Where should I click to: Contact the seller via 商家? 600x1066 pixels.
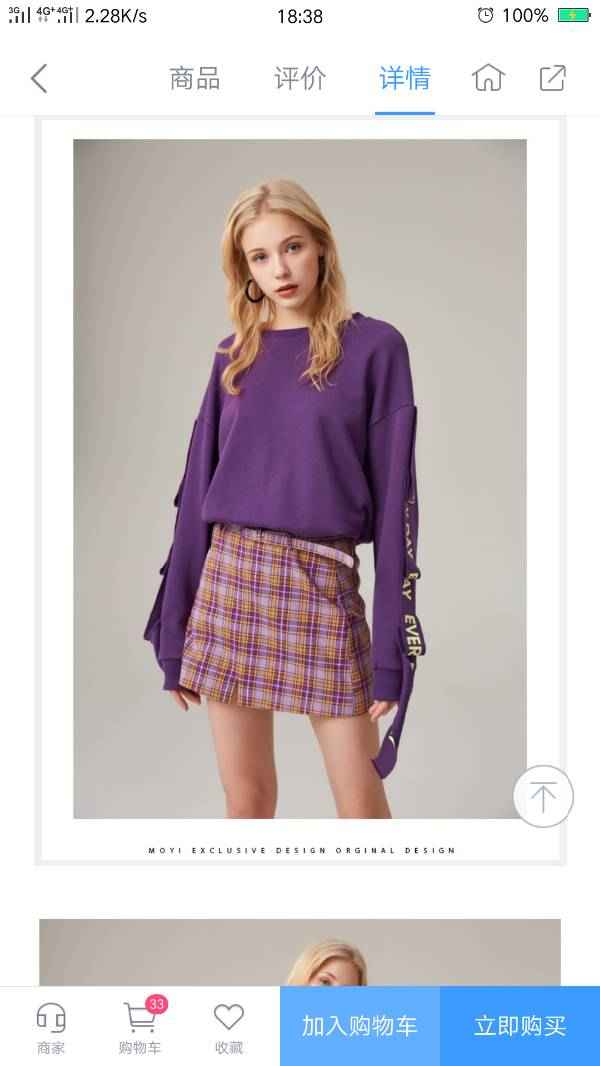(x=51, y=1027)
